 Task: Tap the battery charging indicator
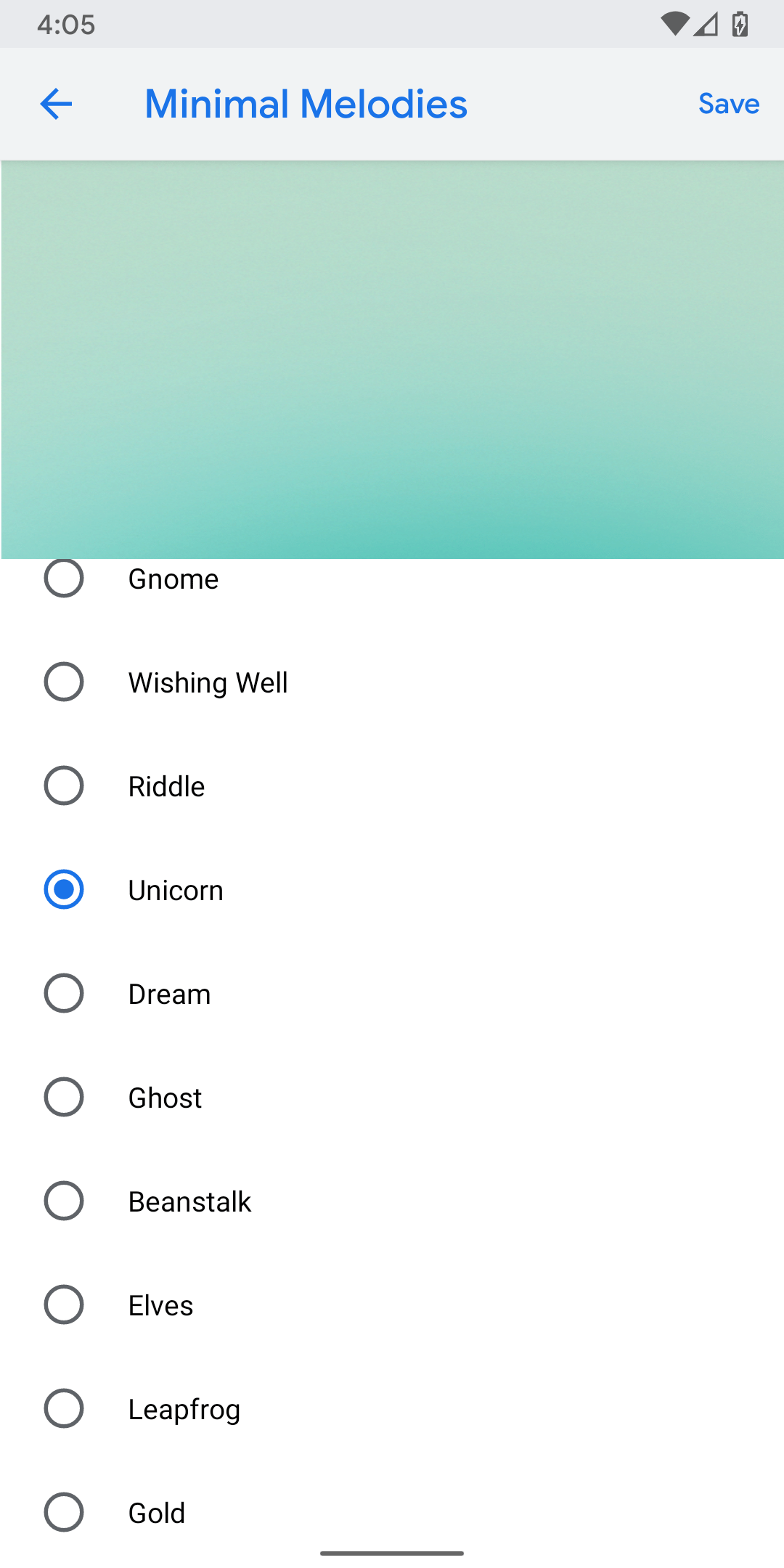(x=740, y=24)
